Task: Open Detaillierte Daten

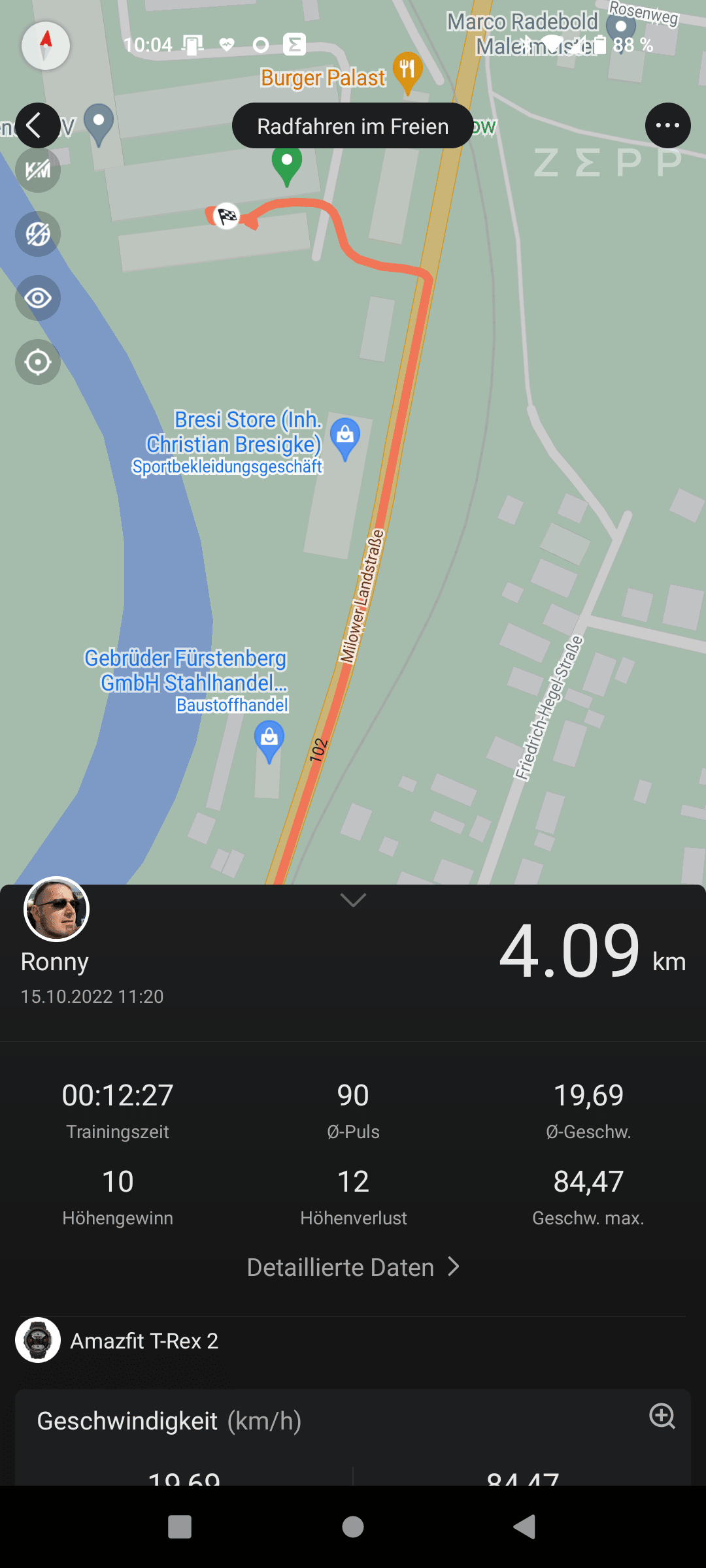Action: tap(353, 1267)
